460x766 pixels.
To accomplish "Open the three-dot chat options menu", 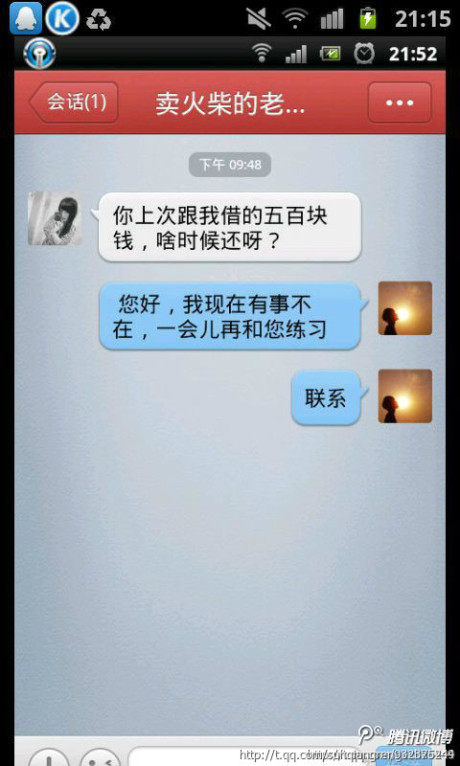I will [399, 103].
